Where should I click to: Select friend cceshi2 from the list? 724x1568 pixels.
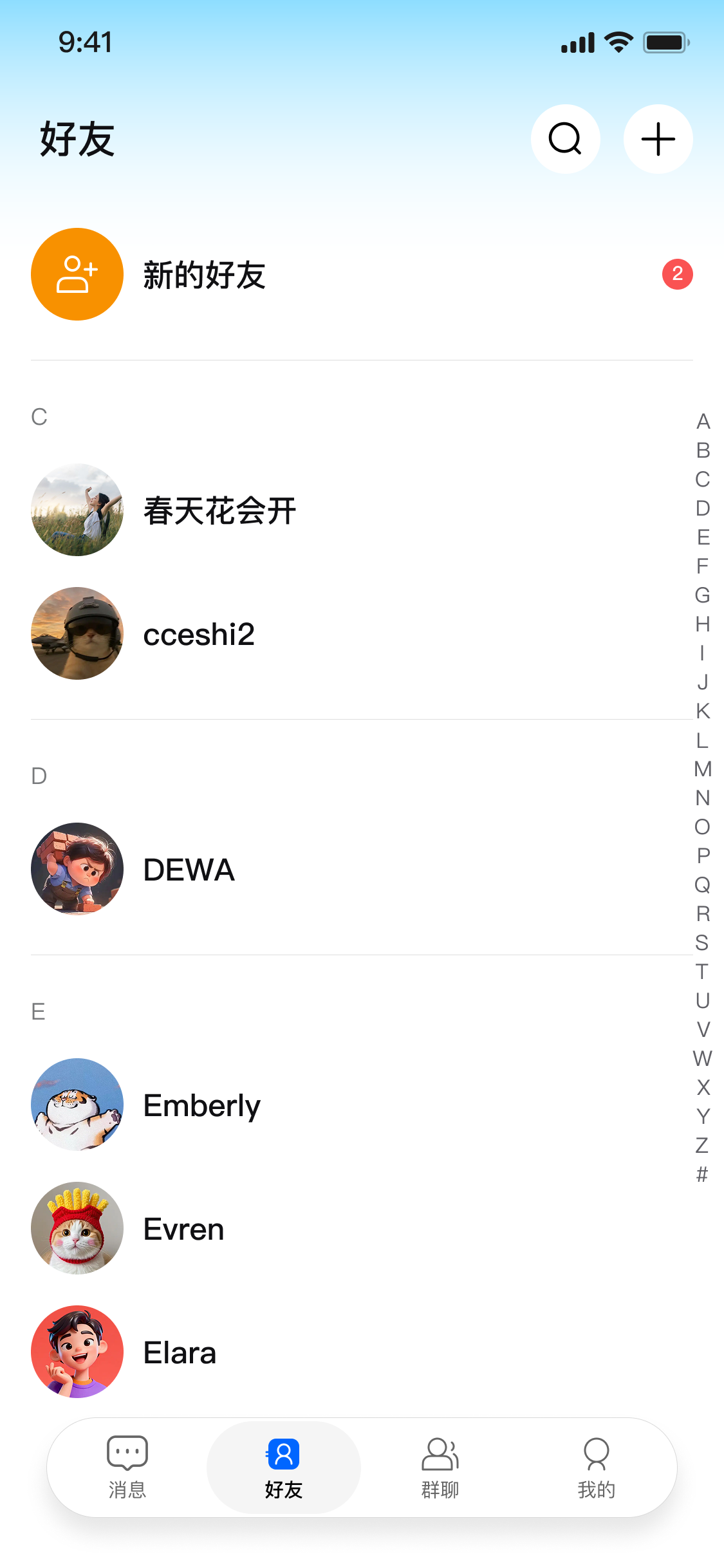257,634
